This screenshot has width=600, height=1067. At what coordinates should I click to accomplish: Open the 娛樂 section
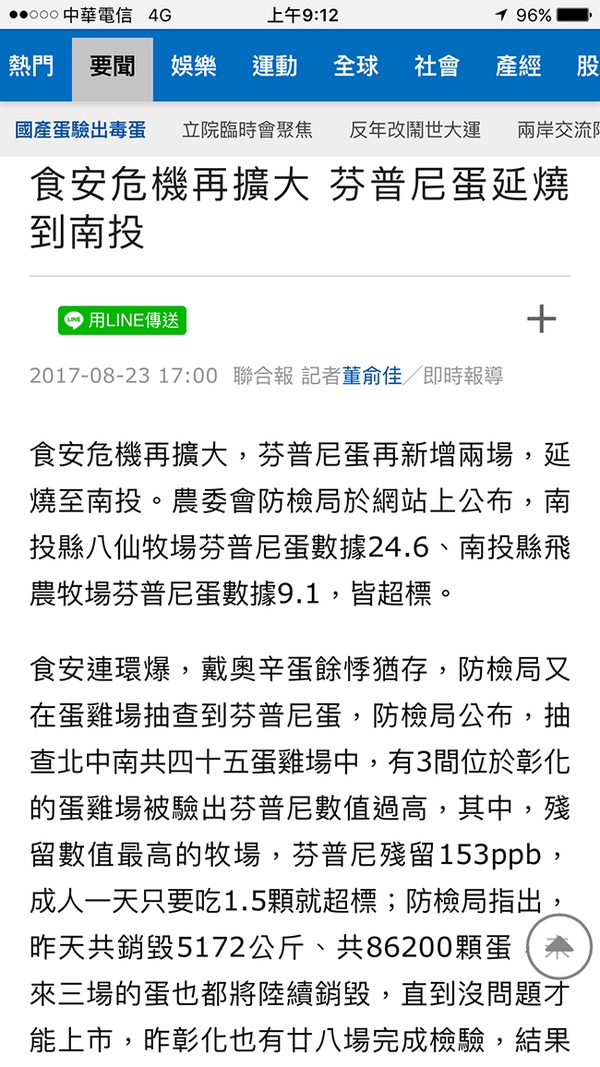[x=193, y=67]
